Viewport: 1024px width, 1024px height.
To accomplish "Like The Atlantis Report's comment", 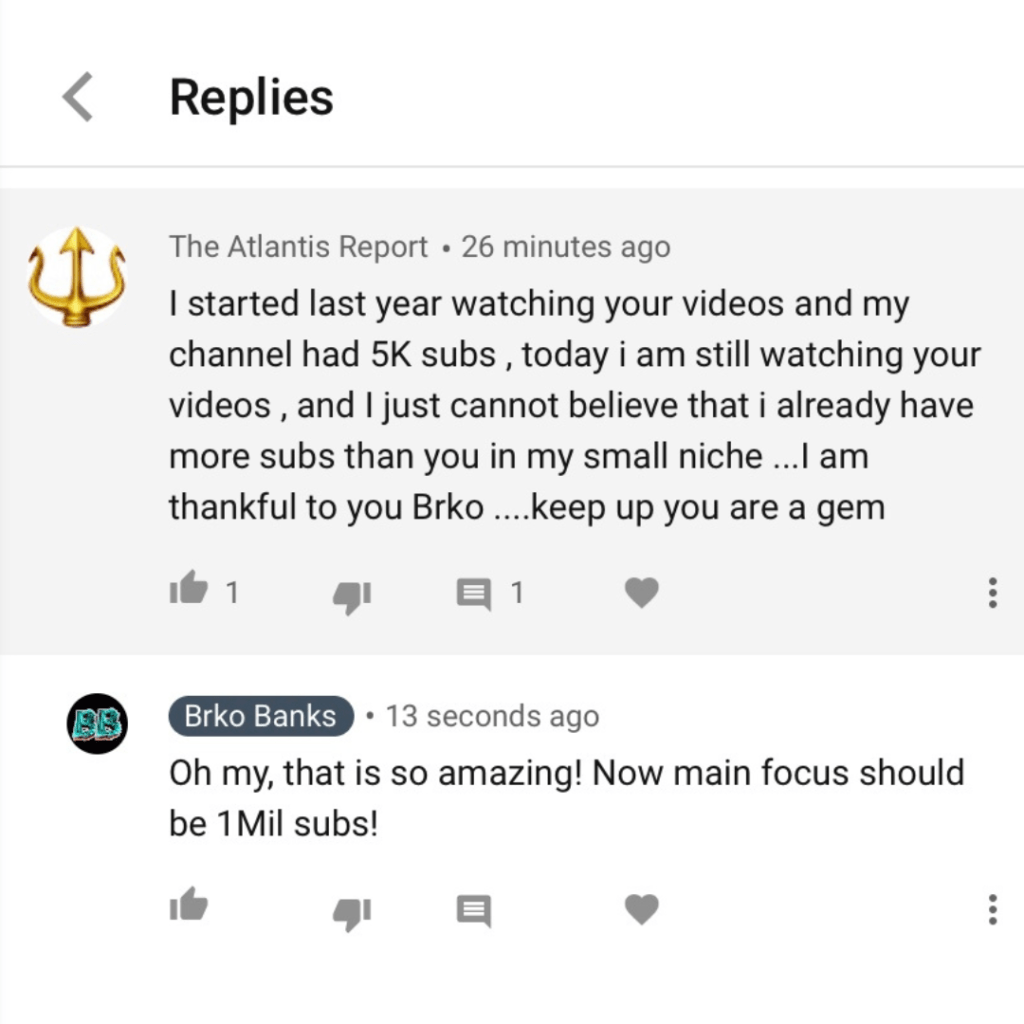I will 188,592.
